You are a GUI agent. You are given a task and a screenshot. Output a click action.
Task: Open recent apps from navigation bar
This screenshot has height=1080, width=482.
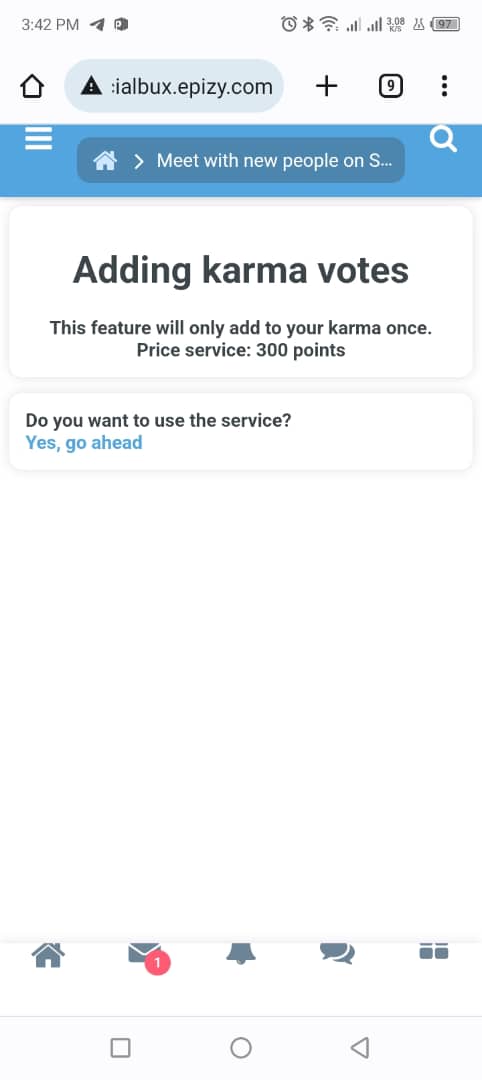tap(120, 1048)
